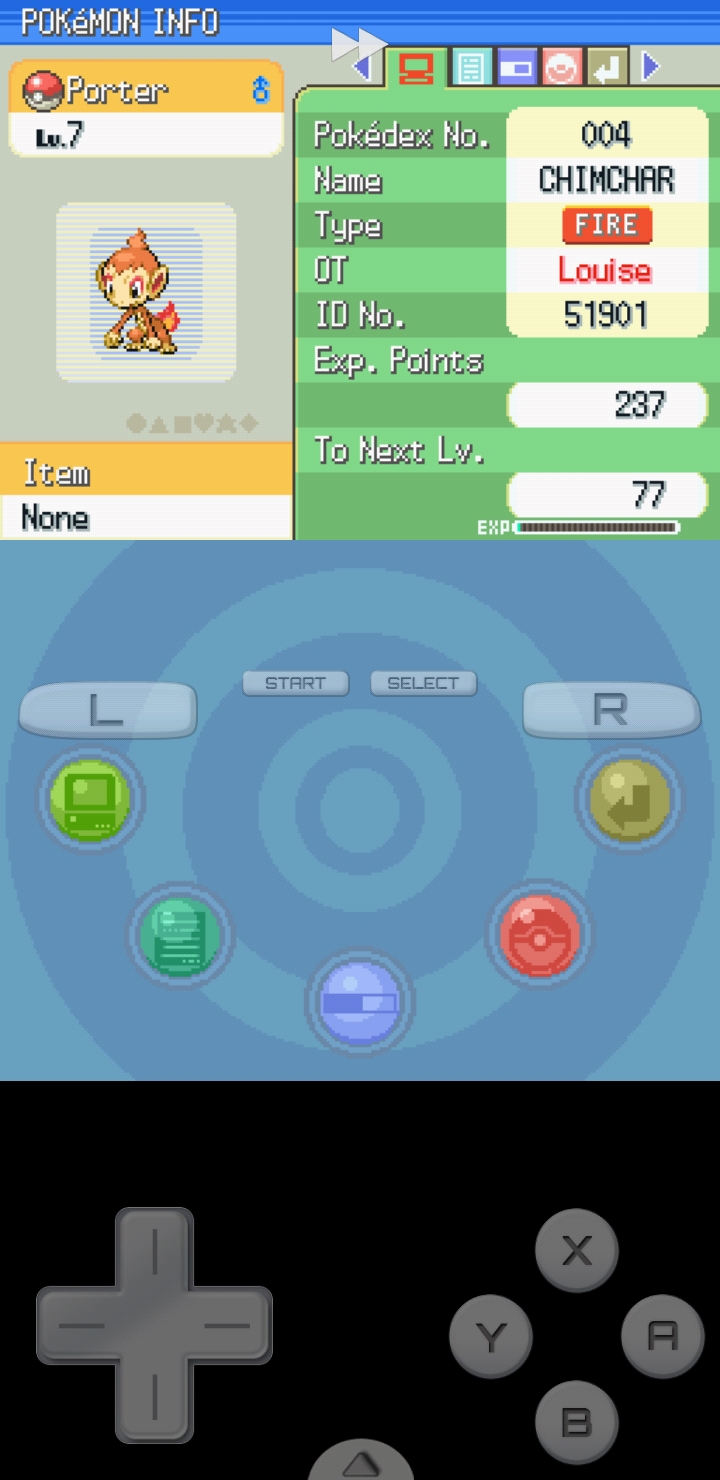
Task: Click the EXP progress bar
Action: (600, 527)
